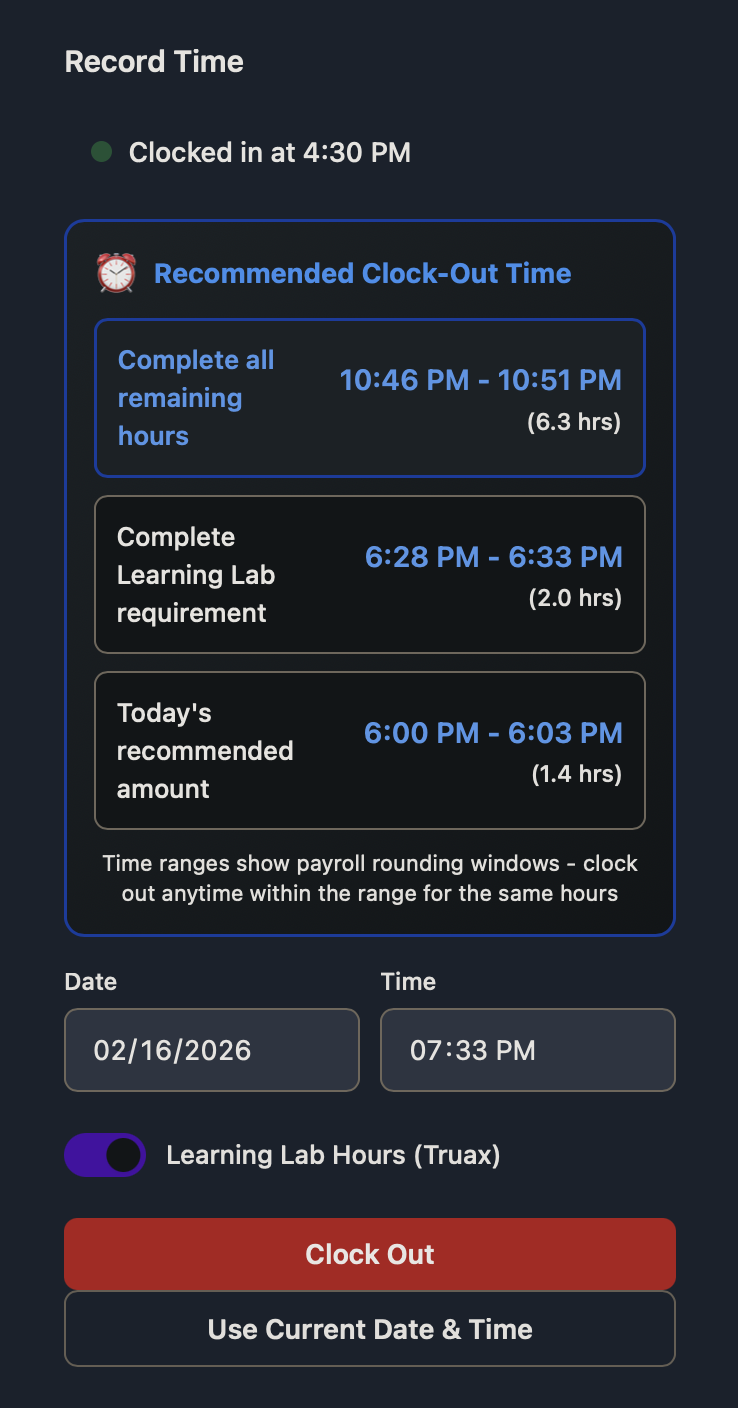The image size is (738, 1408).
Task: Choose Today's recommended amount option
Action: point(369,750)
